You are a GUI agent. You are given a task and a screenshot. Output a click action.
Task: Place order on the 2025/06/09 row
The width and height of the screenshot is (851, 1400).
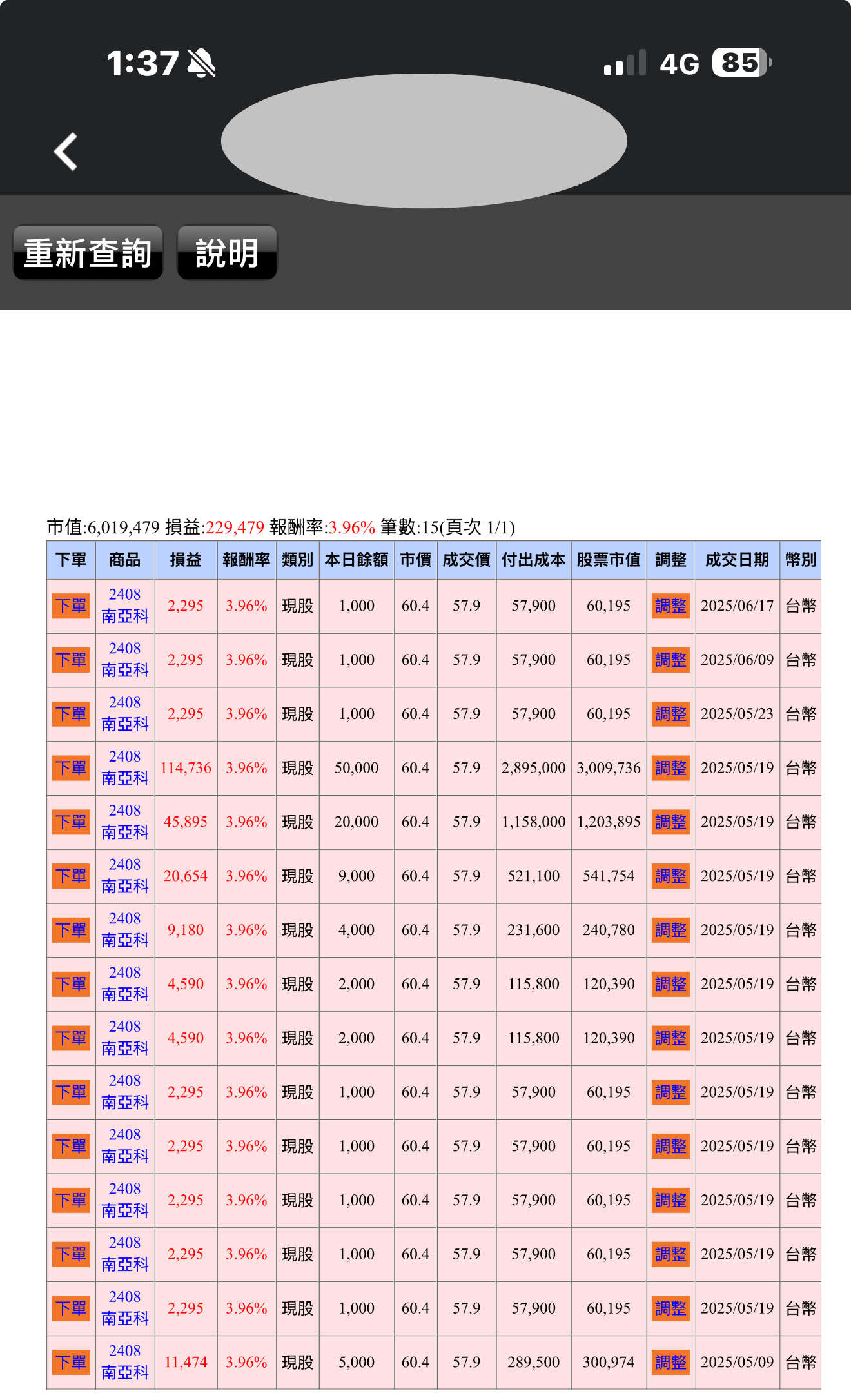pyautogui.click(x=71, y=660)
